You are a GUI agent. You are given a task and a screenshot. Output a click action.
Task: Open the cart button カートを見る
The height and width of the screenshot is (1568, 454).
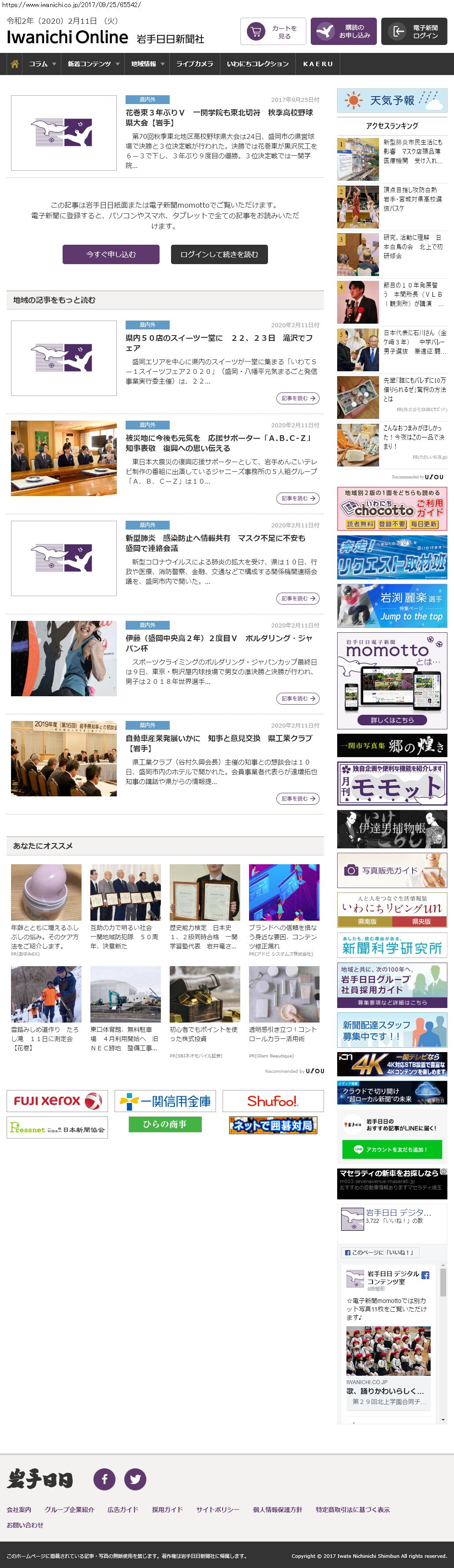(x=273, y=32)
